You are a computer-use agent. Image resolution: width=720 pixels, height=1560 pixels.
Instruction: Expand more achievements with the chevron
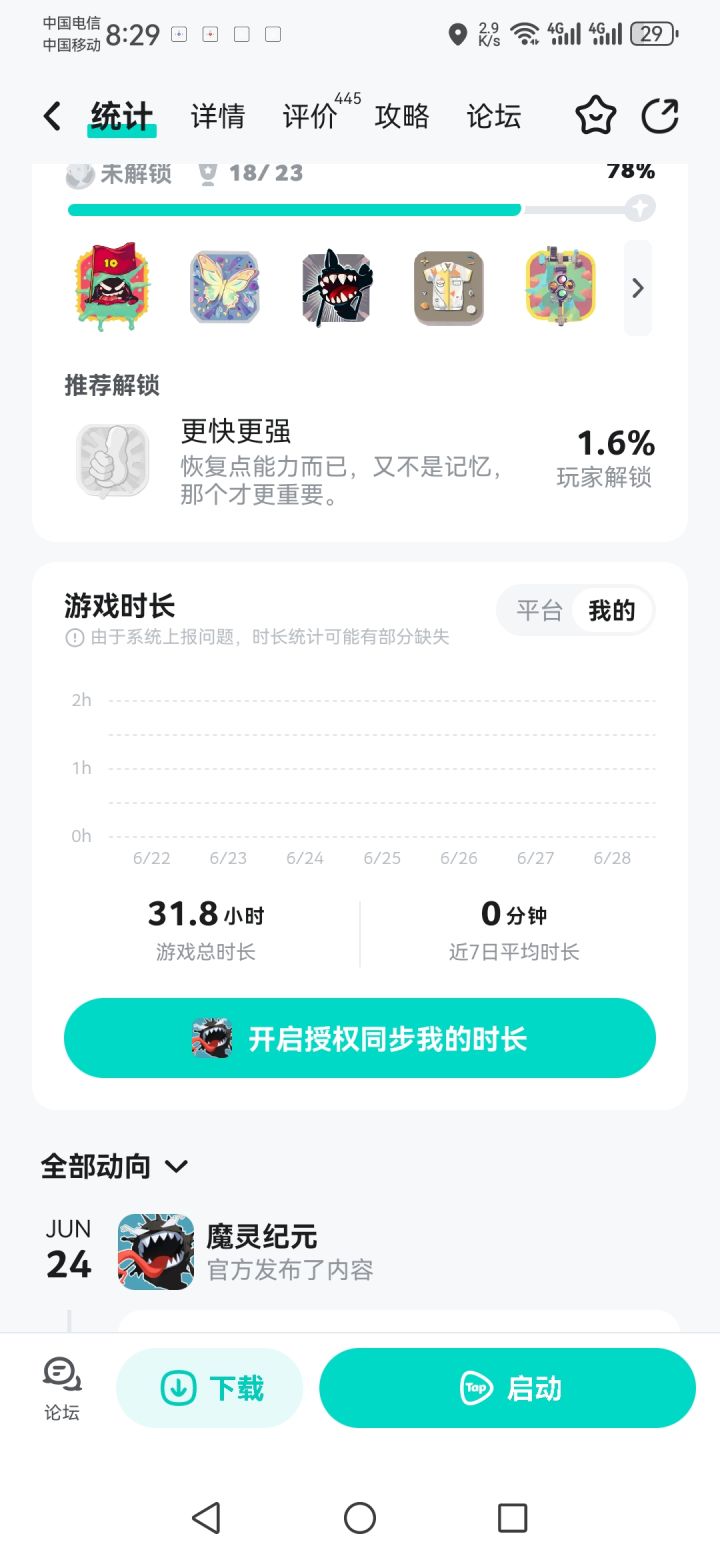click(638, 288)
